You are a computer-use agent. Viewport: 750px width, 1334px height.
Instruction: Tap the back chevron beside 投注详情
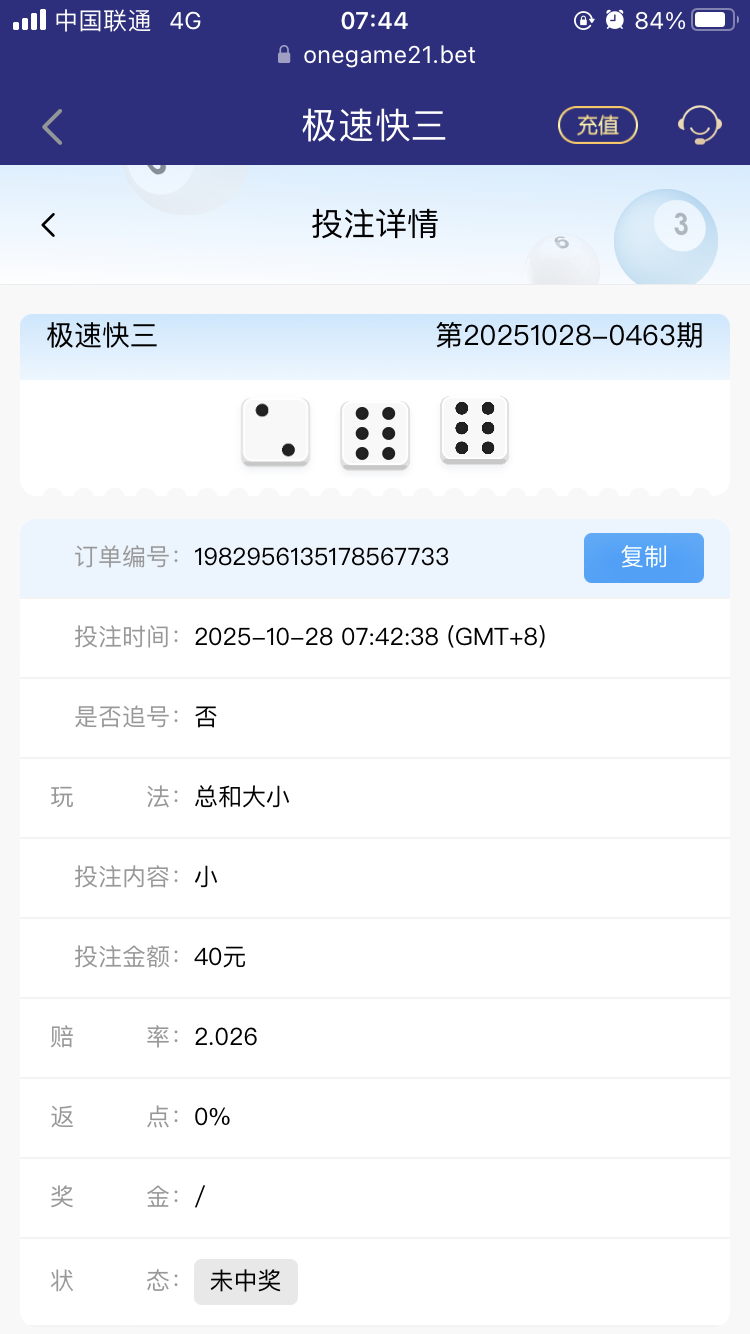point(48,224)
